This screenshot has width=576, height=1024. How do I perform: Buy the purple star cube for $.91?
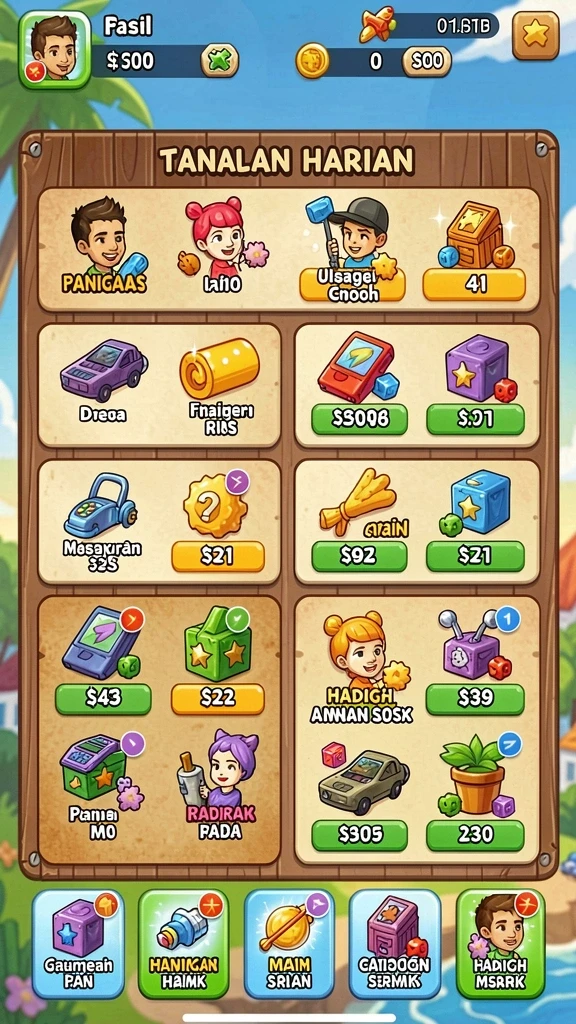[475, 419]
